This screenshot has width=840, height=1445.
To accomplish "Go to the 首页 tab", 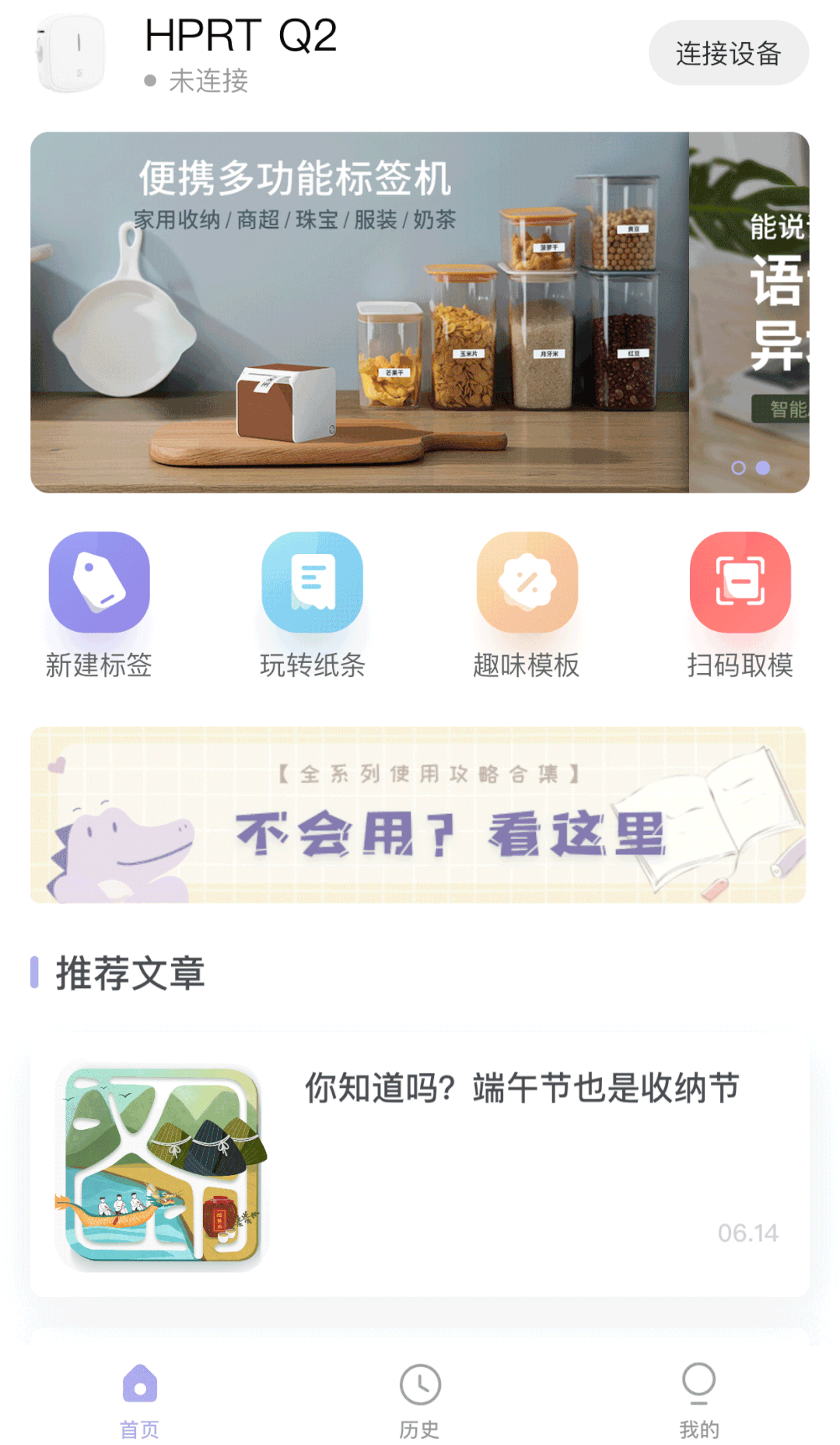I will pyautogui.click(x=140, y=1400).
